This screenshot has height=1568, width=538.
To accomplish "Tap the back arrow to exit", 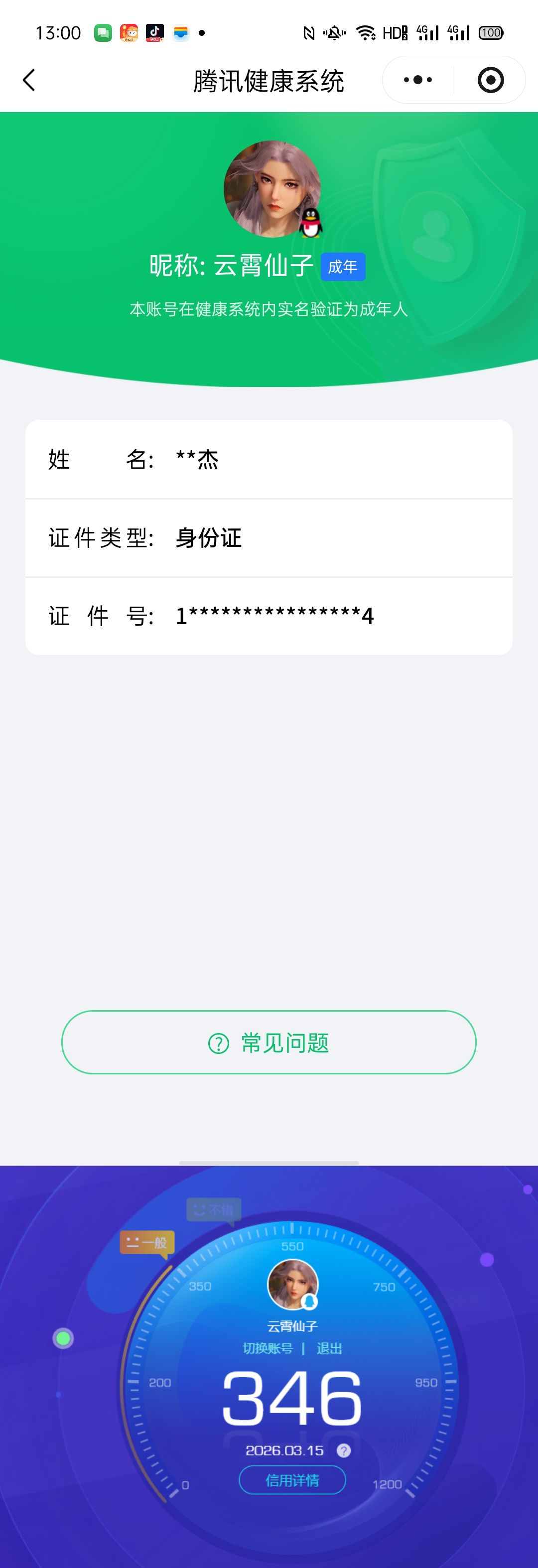I will [28, 80].
